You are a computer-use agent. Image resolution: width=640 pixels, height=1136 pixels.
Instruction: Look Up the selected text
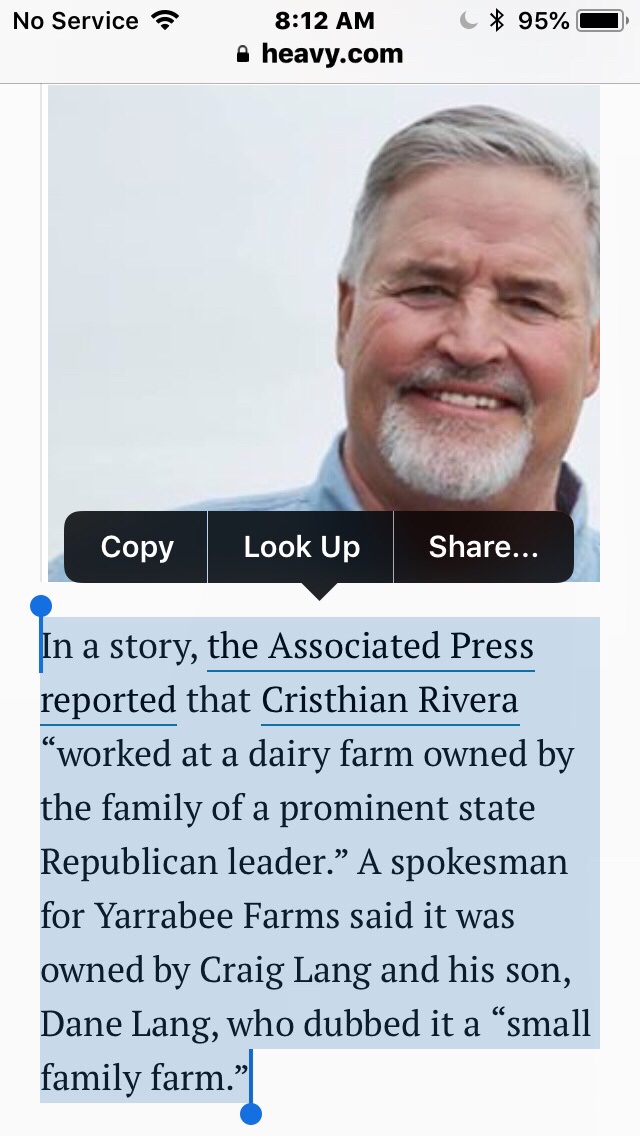[x=301, y=547]
